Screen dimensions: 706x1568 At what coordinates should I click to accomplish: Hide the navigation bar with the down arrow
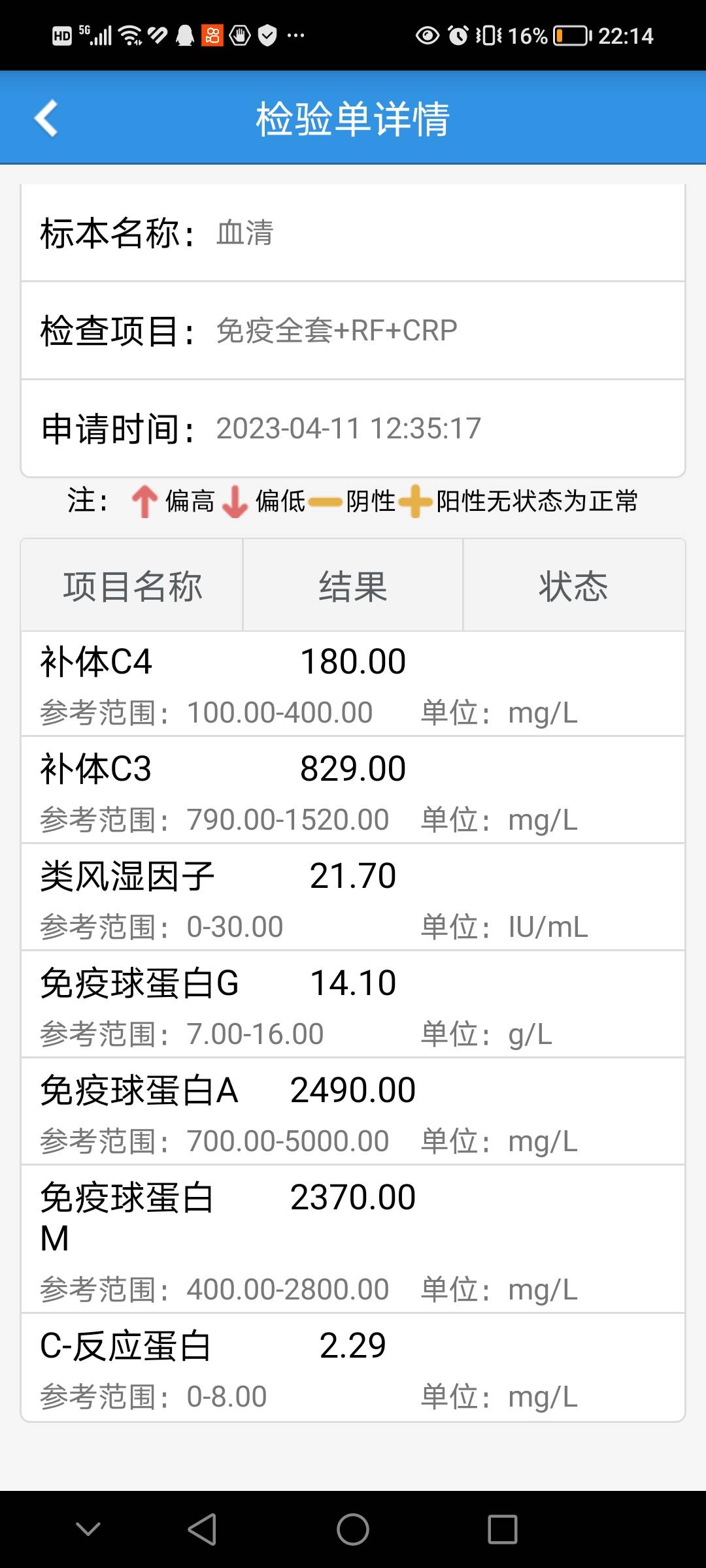coord(88,1529)
